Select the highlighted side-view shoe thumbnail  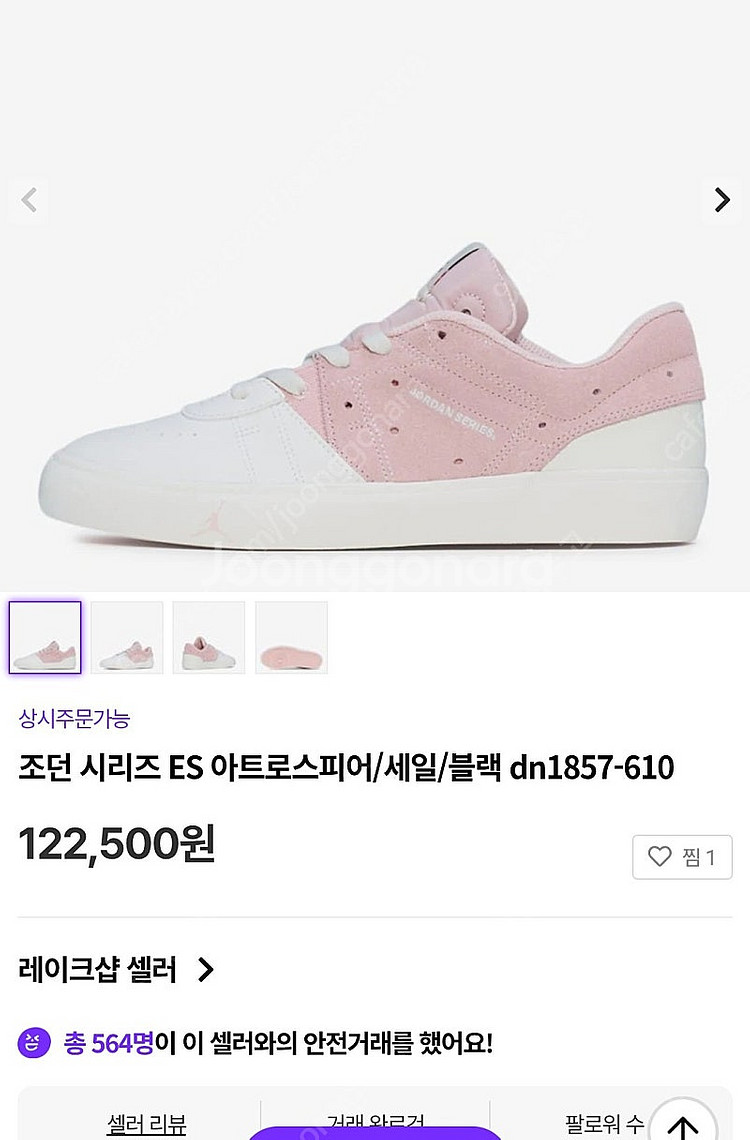(45, 637)
